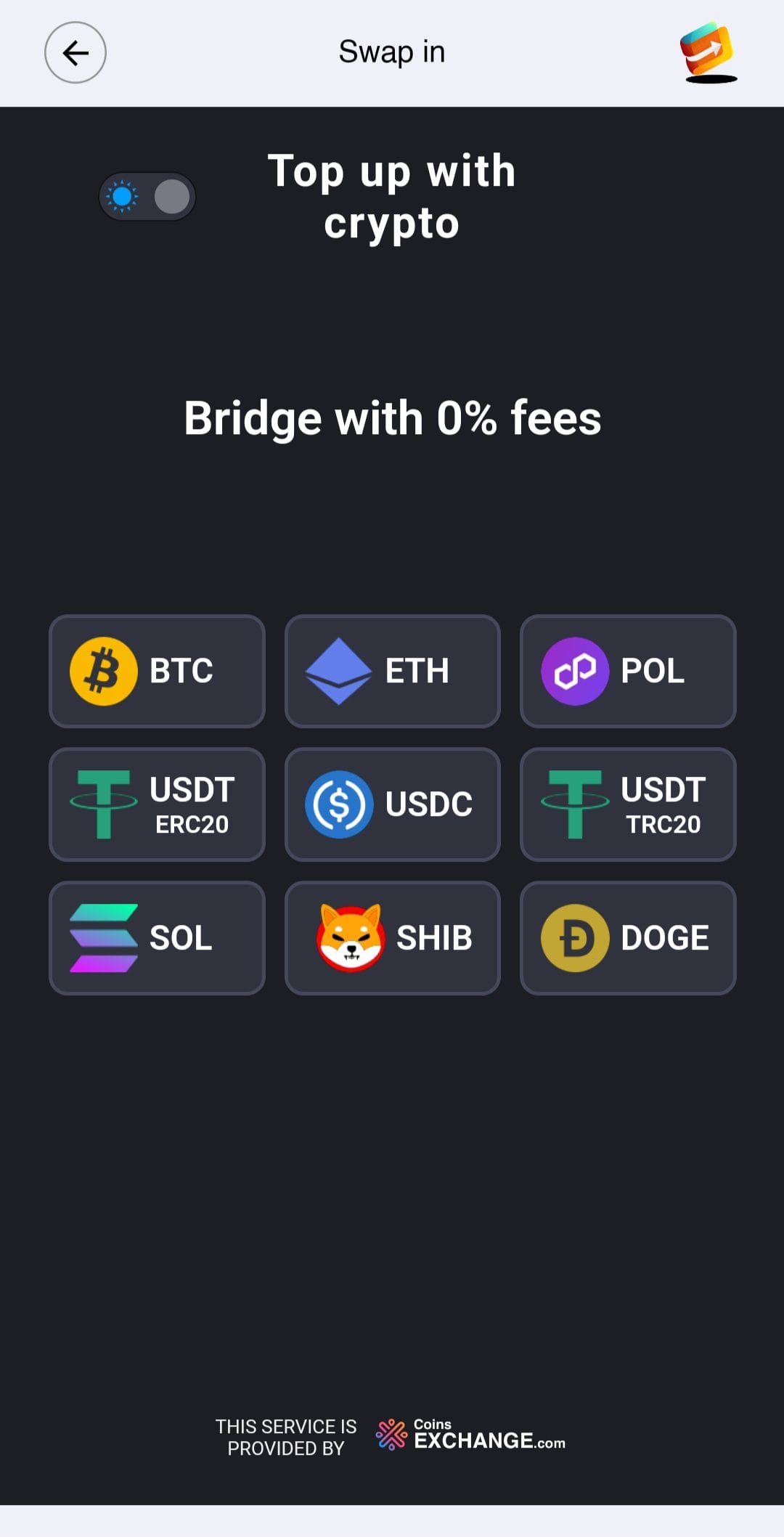Tap the Swap in header title

[x=391, y=51]
